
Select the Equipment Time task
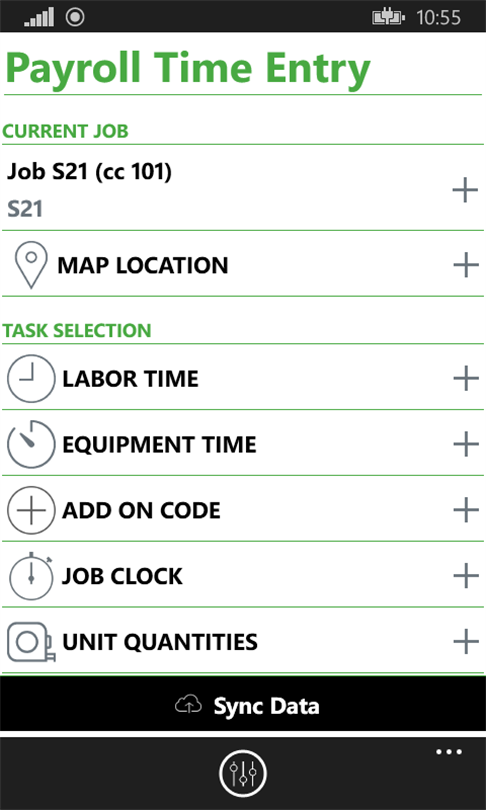pyautogui.click(x=243, y=443)
